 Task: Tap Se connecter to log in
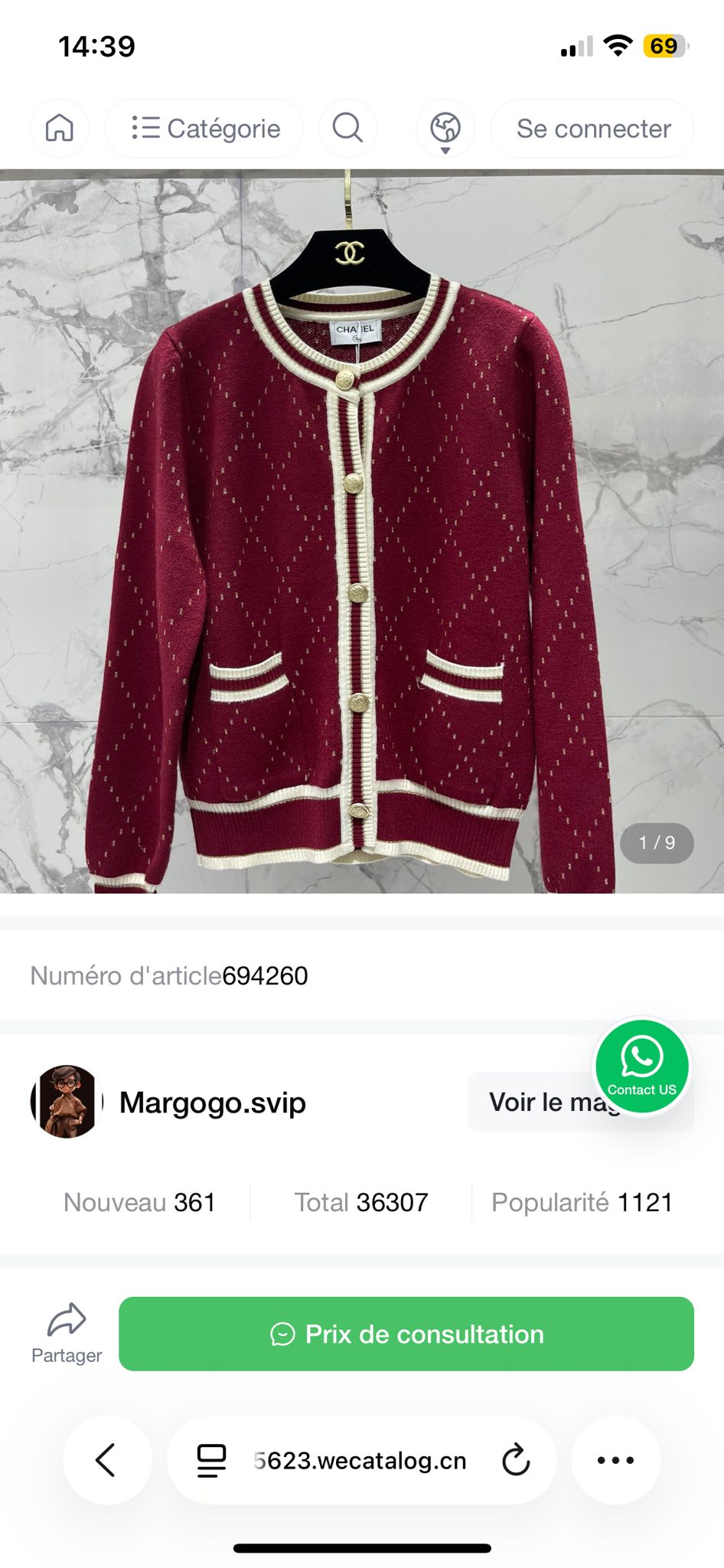coord(592,129)
